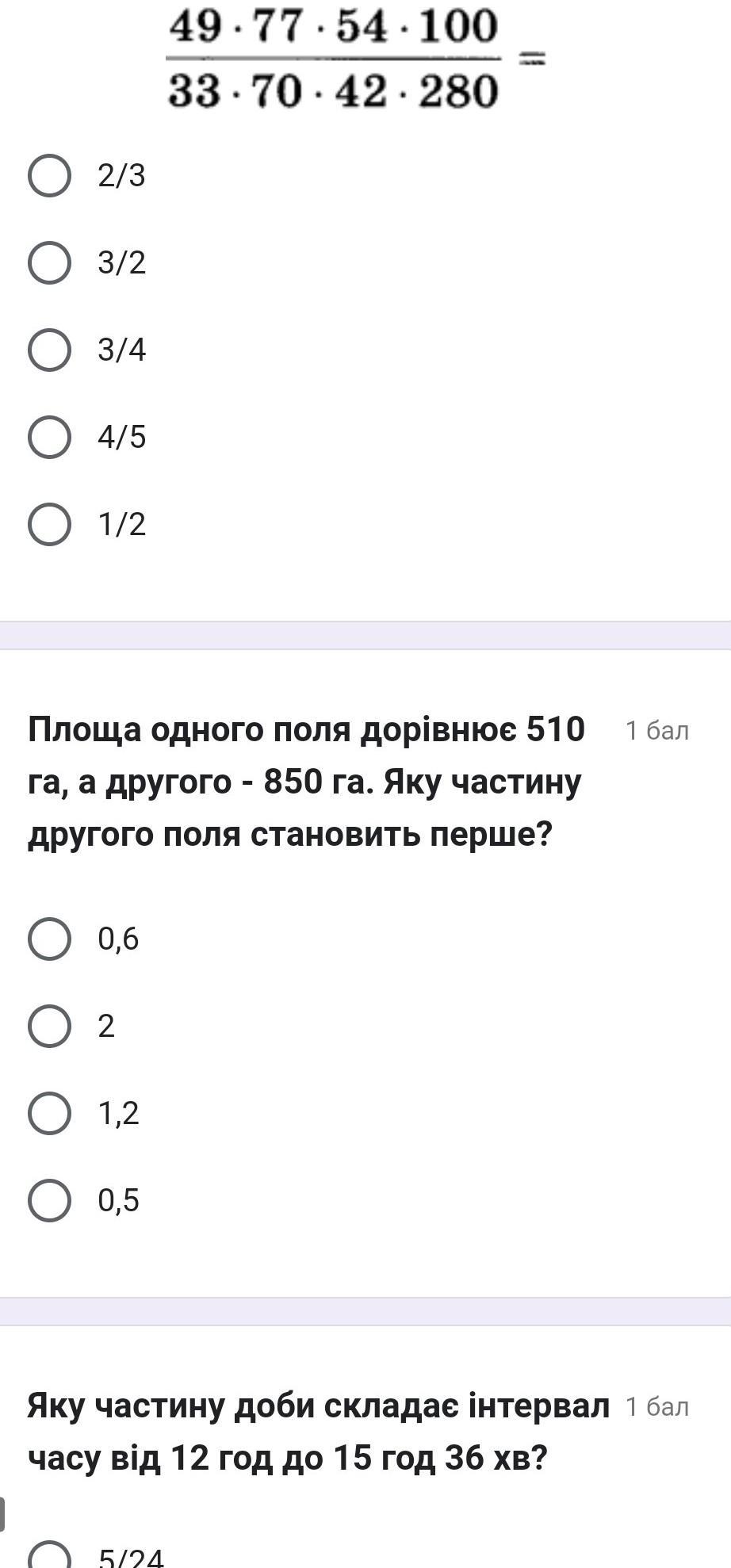Pick 1,2 as the field area answer
This screenshot has height=1568, width=731.
tap(50, 1113)
